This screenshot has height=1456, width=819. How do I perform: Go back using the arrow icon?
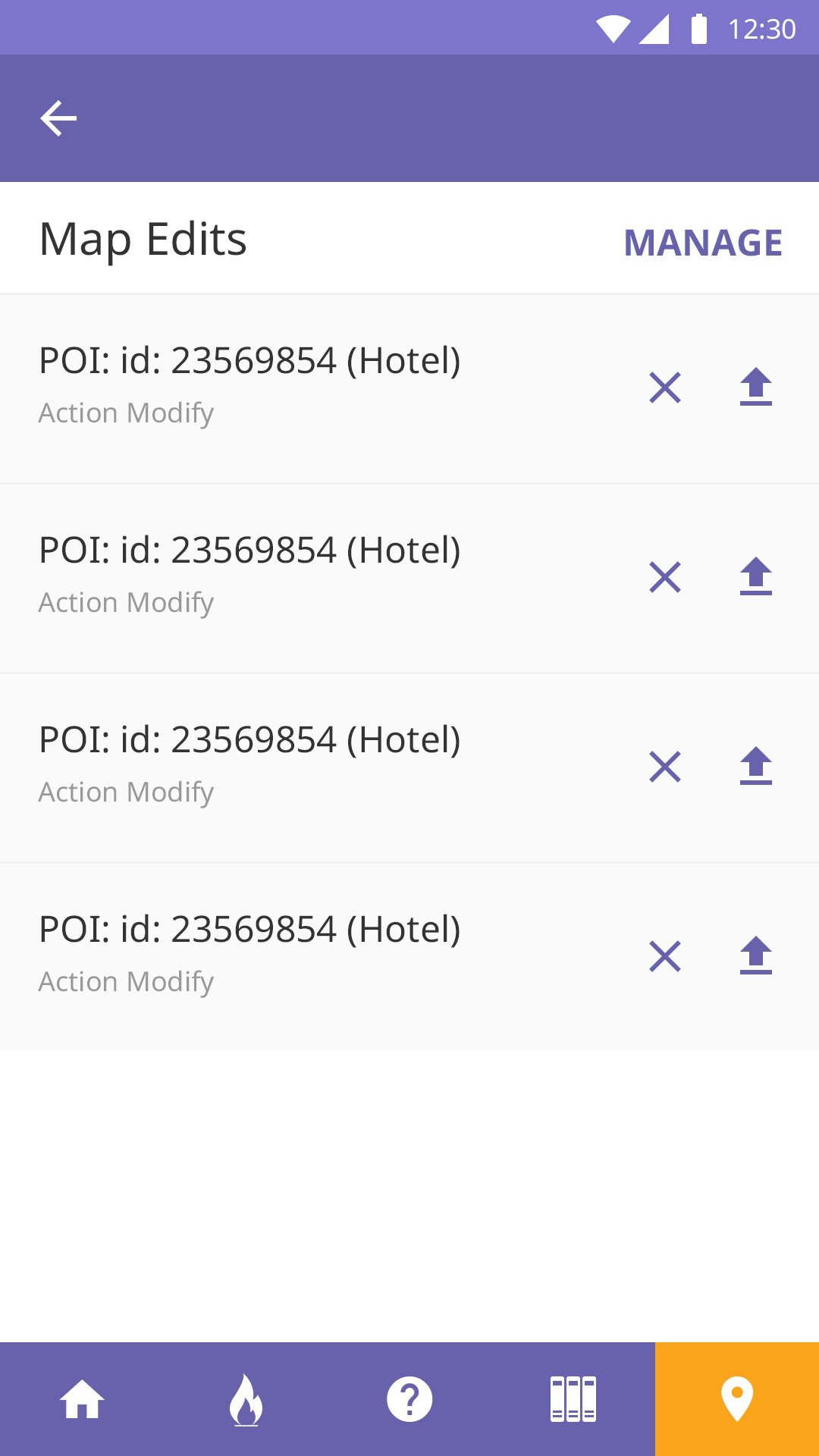[x=58, y=118]
